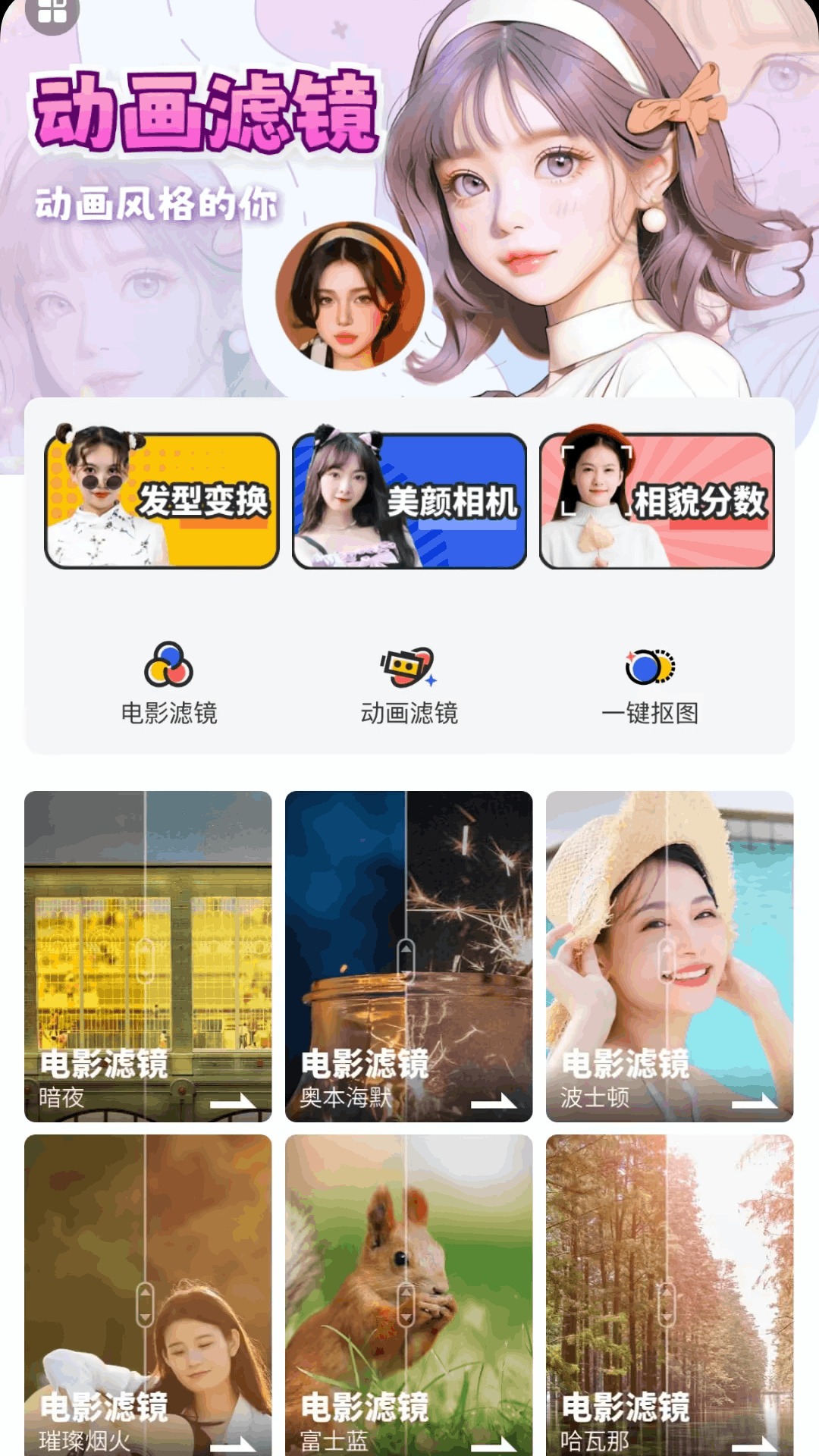The image size is (819, 1456).
Task: Open the 富士蓝 movie filter card
Action: (409, 1295)
